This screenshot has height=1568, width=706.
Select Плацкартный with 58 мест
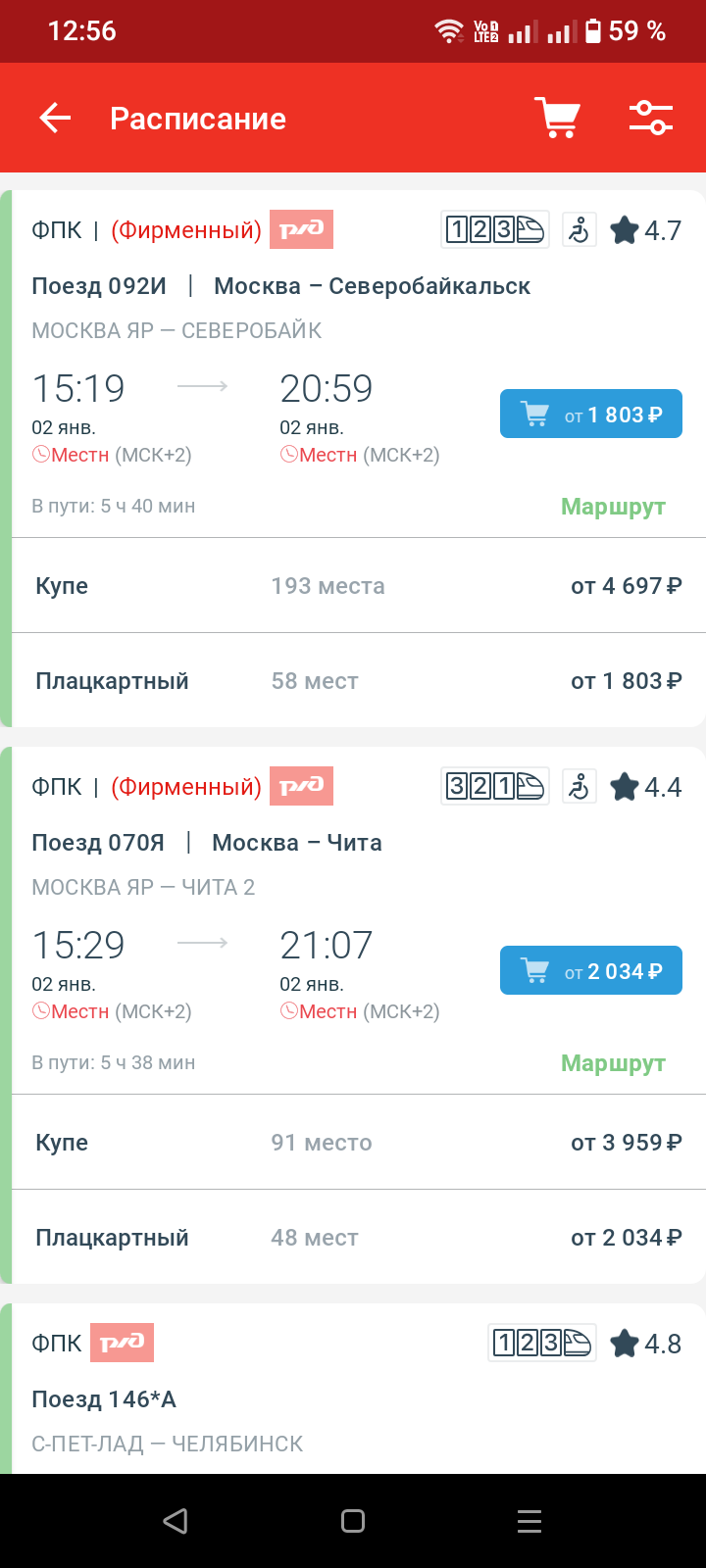click(359, 680)
